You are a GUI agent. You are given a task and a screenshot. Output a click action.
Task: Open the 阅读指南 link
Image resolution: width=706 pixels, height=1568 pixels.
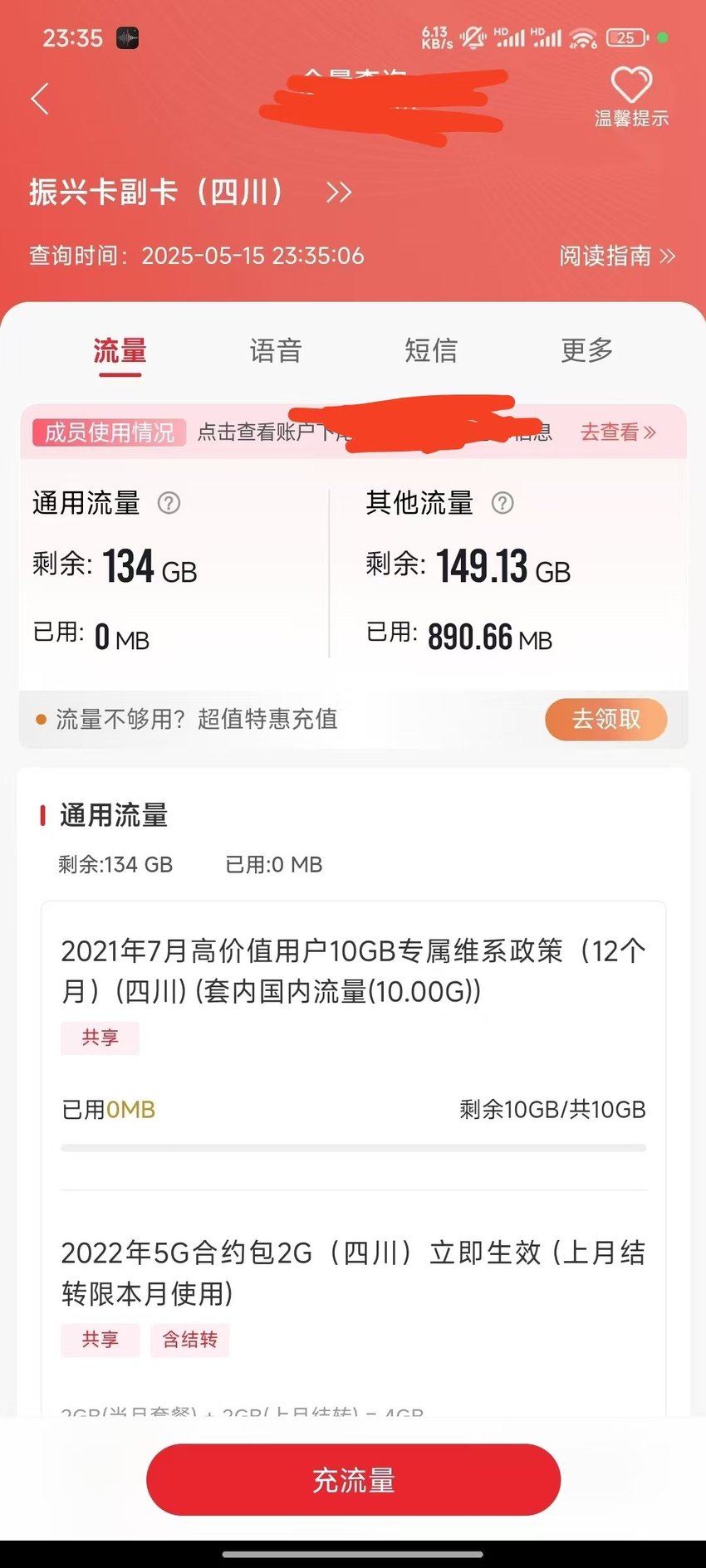[617, 256]
